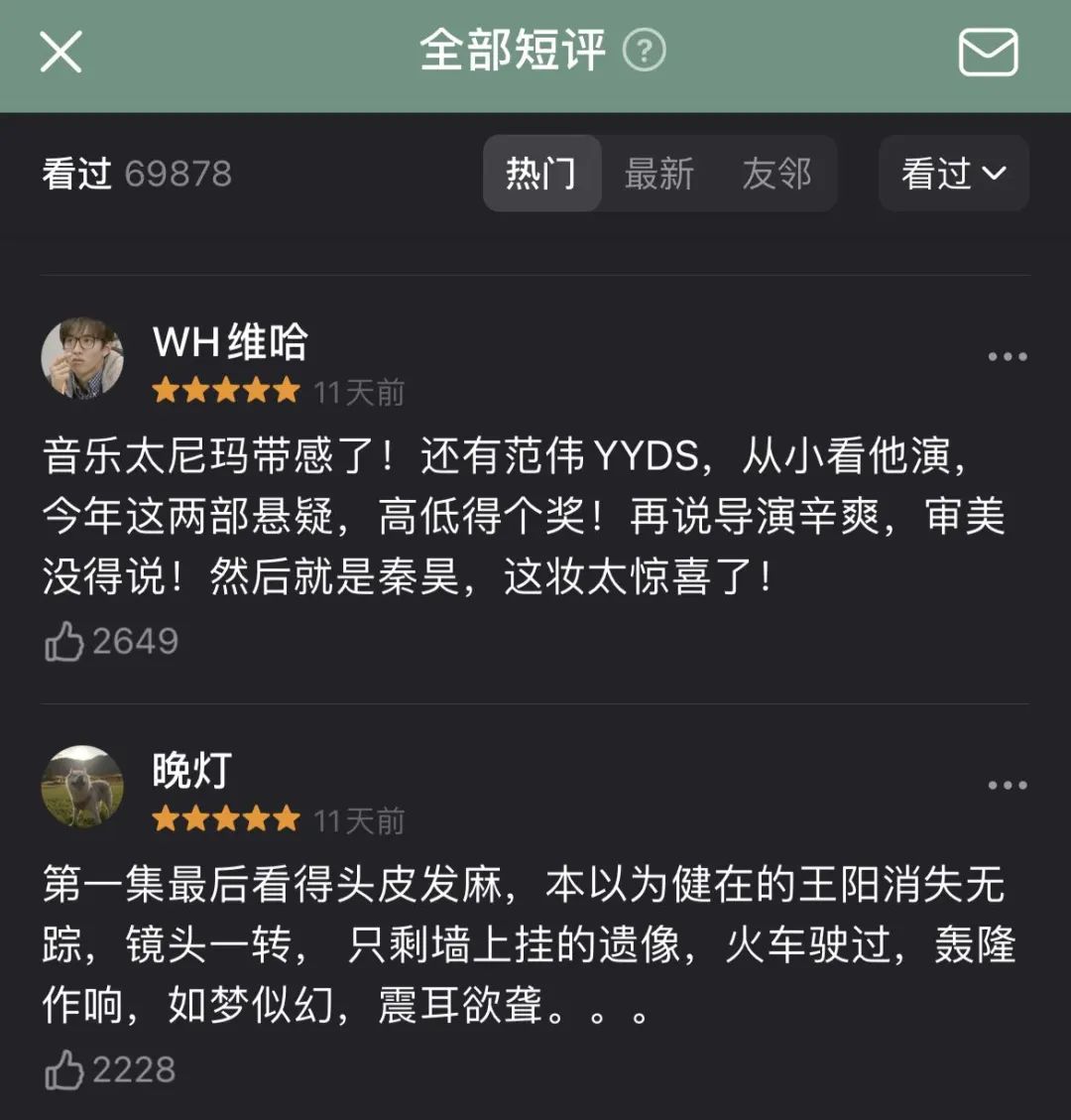
Task: Open the mail envelope icon
Action: click(x=988, y=52)
